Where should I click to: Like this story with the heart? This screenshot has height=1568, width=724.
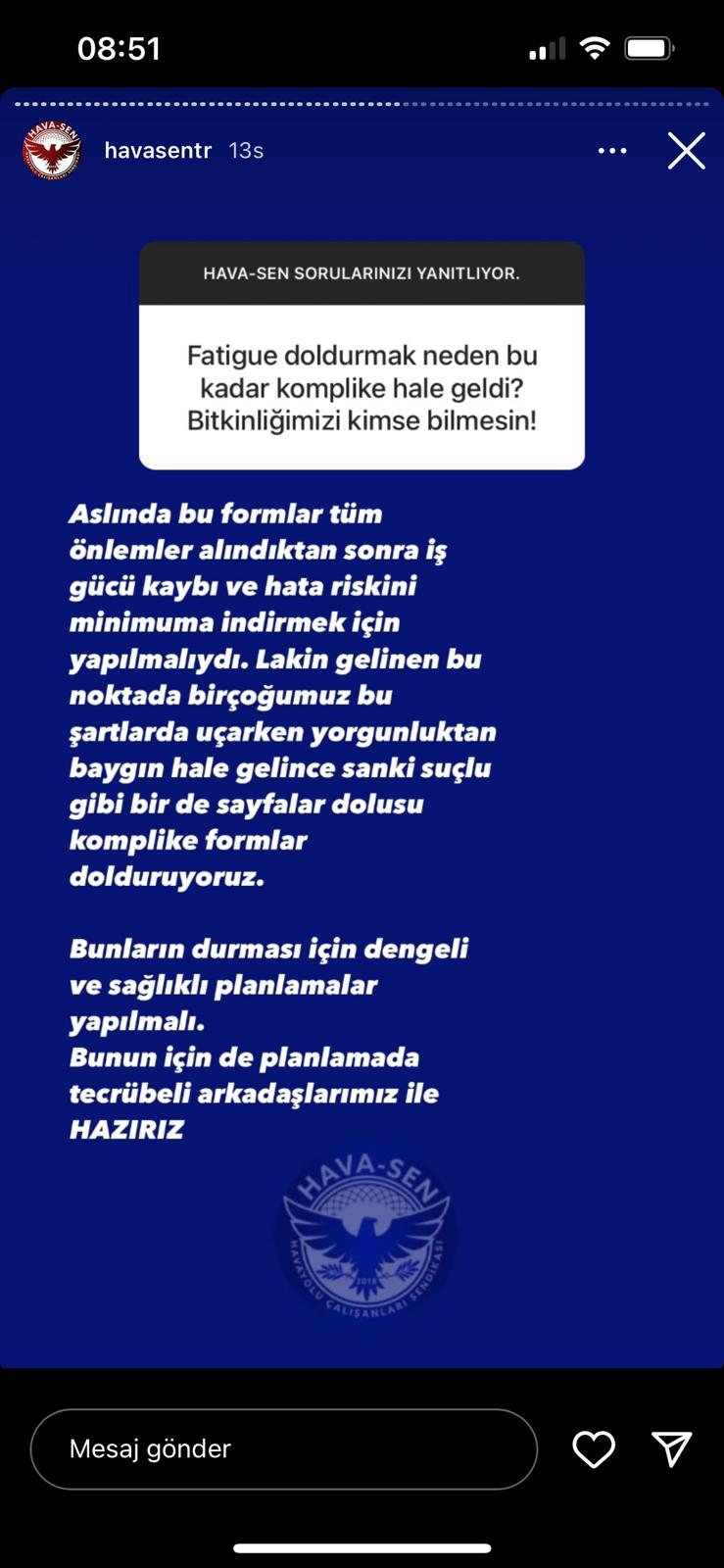click(594, 1449)
